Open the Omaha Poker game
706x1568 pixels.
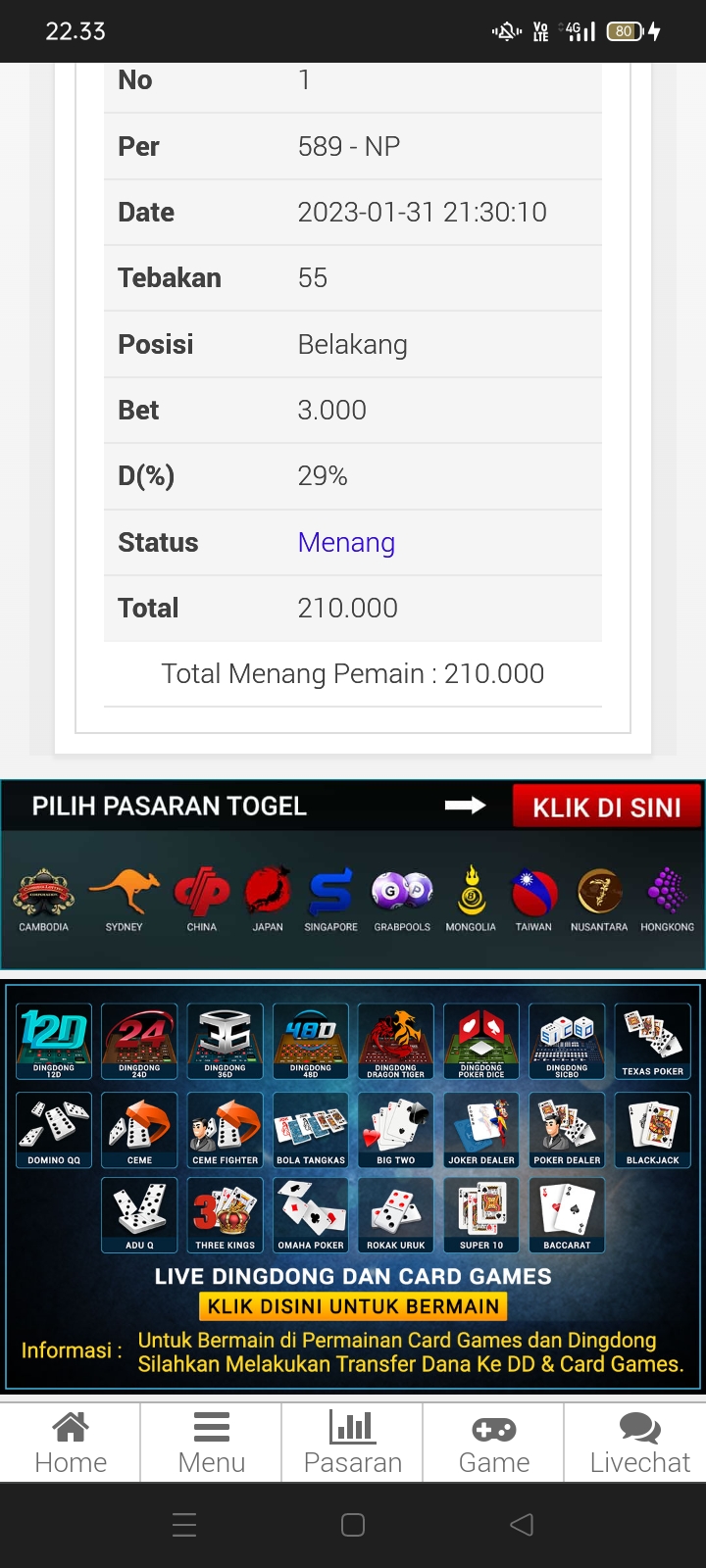pos(311,1215)
